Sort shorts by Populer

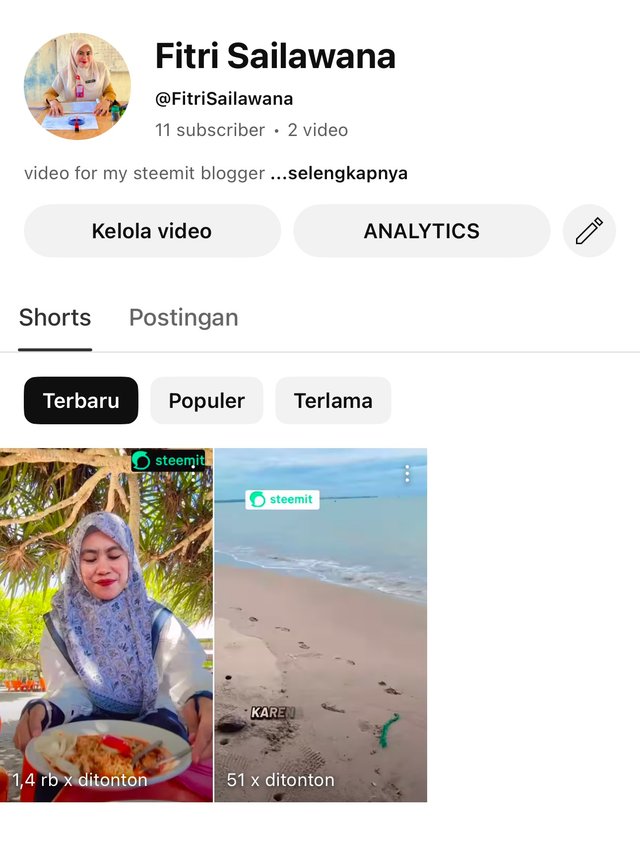point(206,401)
